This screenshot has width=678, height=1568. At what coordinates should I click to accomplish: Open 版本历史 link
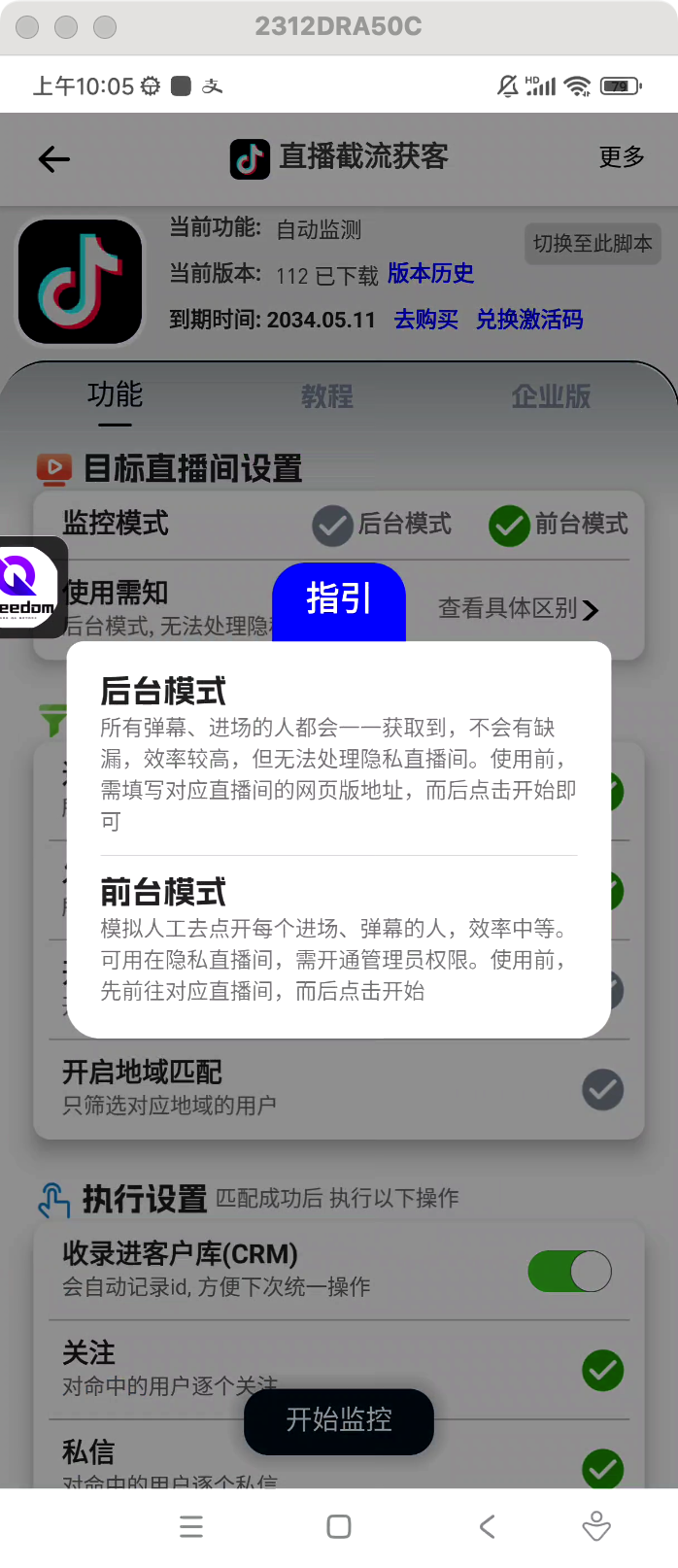point(430,274)
